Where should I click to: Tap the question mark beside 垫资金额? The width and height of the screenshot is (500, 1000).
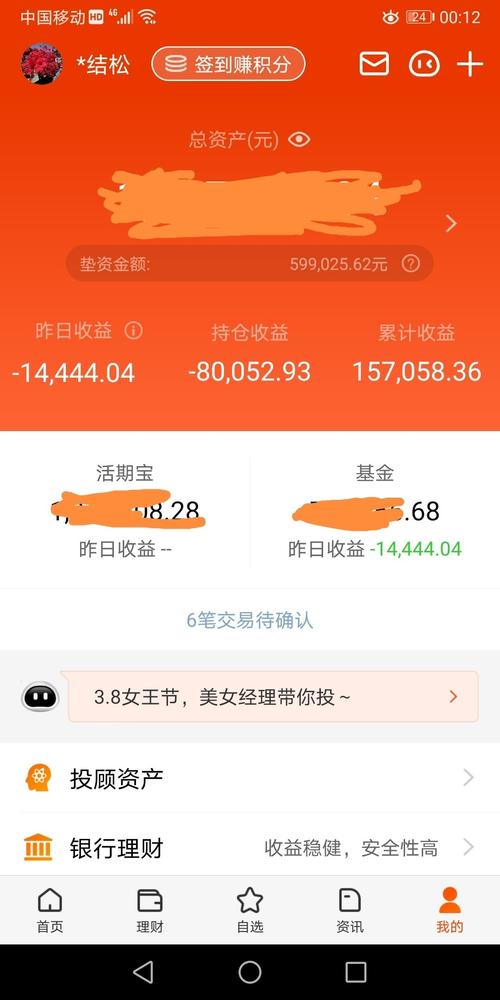(x=411, y=263)
